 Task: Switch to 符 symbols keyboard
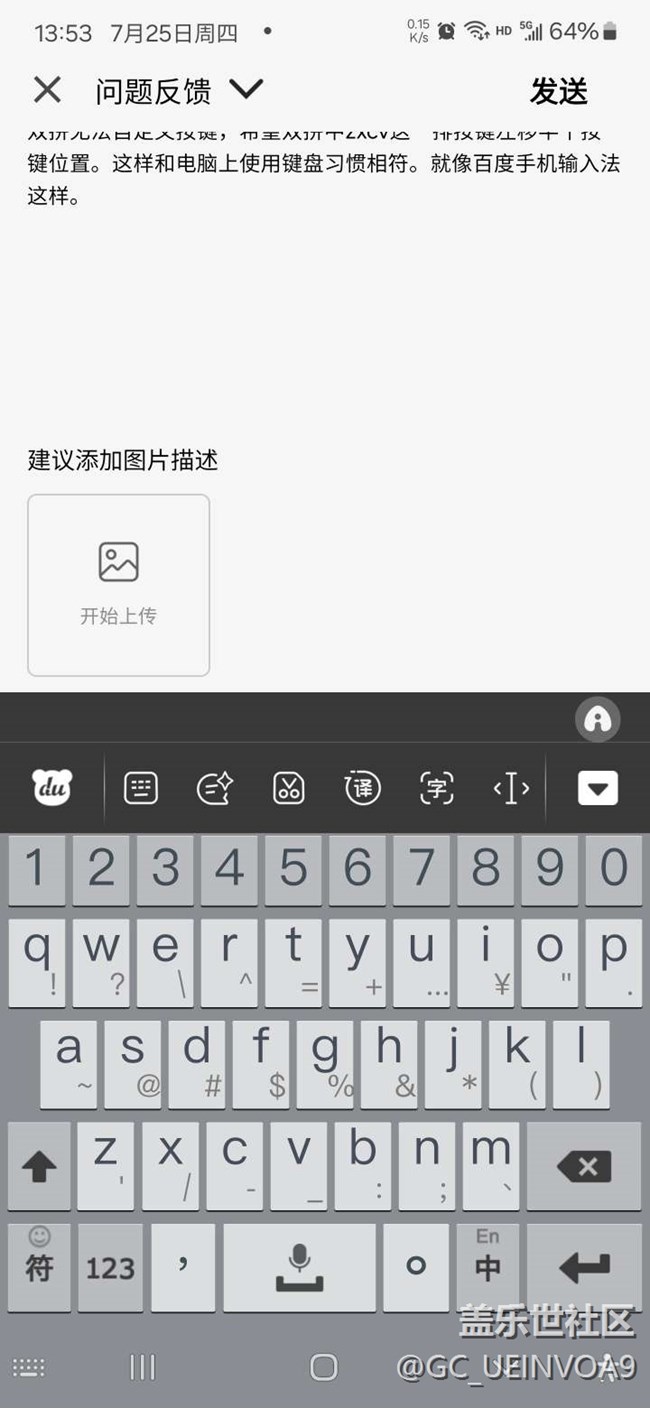(x=39, y=1267)
